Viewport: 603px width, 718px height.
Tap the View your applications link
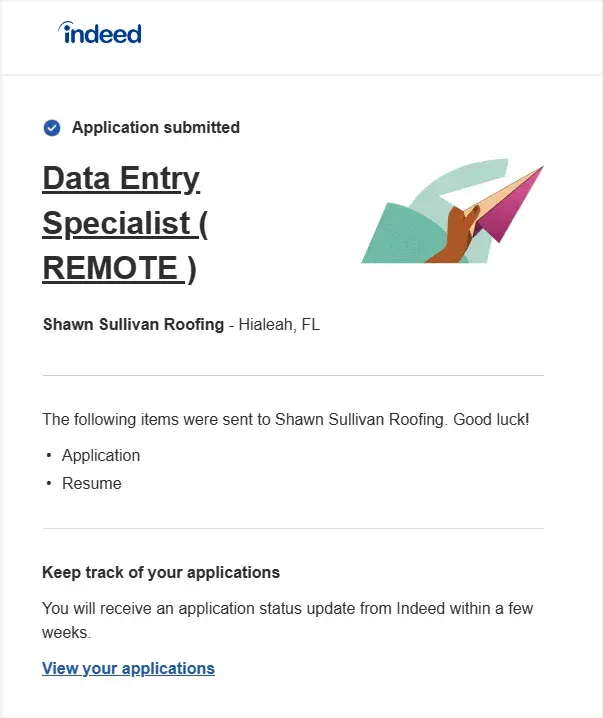point(128,668)
